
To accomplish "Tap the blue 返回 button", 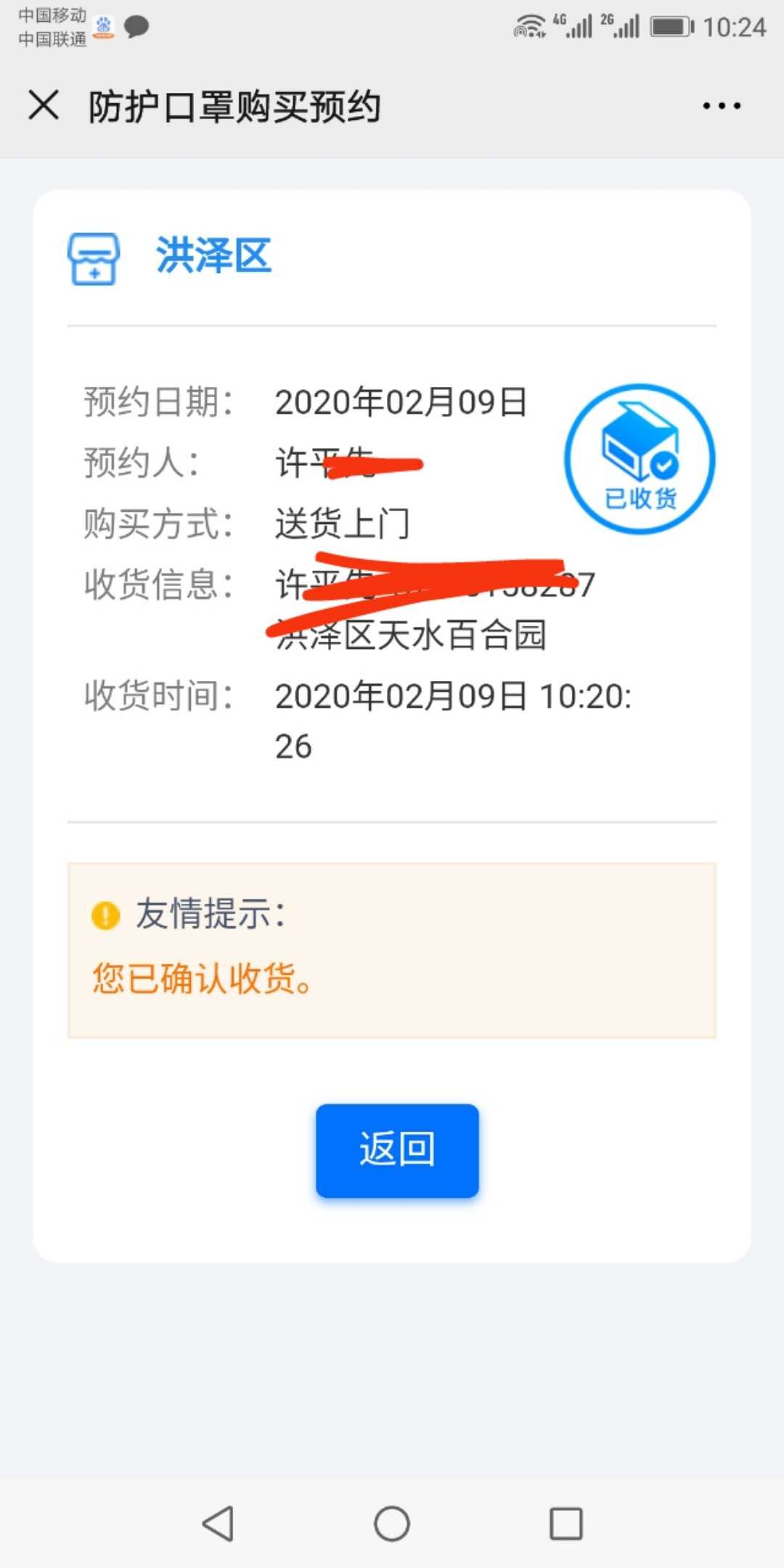I will click(x=397, y=1150).
